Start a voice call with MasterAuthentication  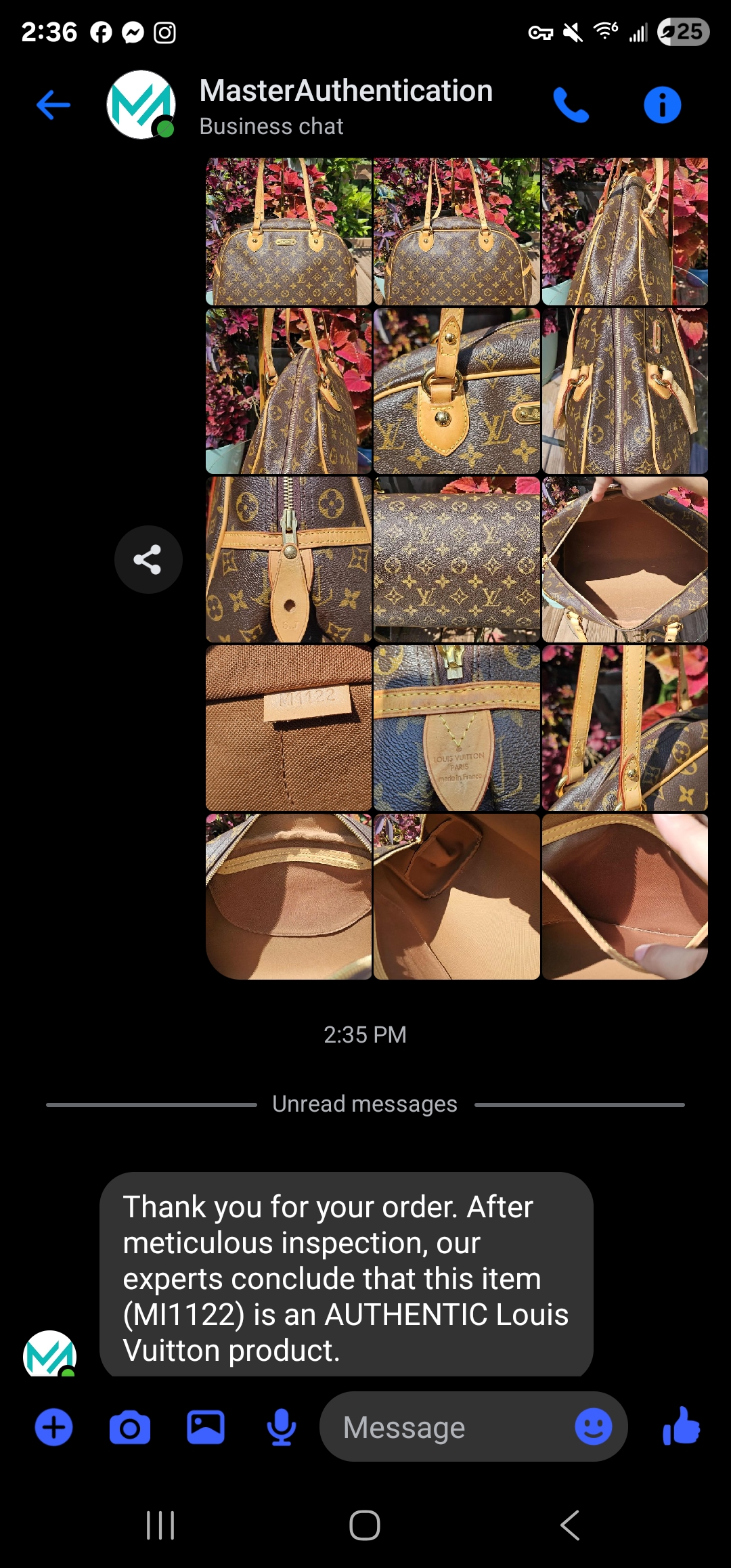tap(571, 105)
